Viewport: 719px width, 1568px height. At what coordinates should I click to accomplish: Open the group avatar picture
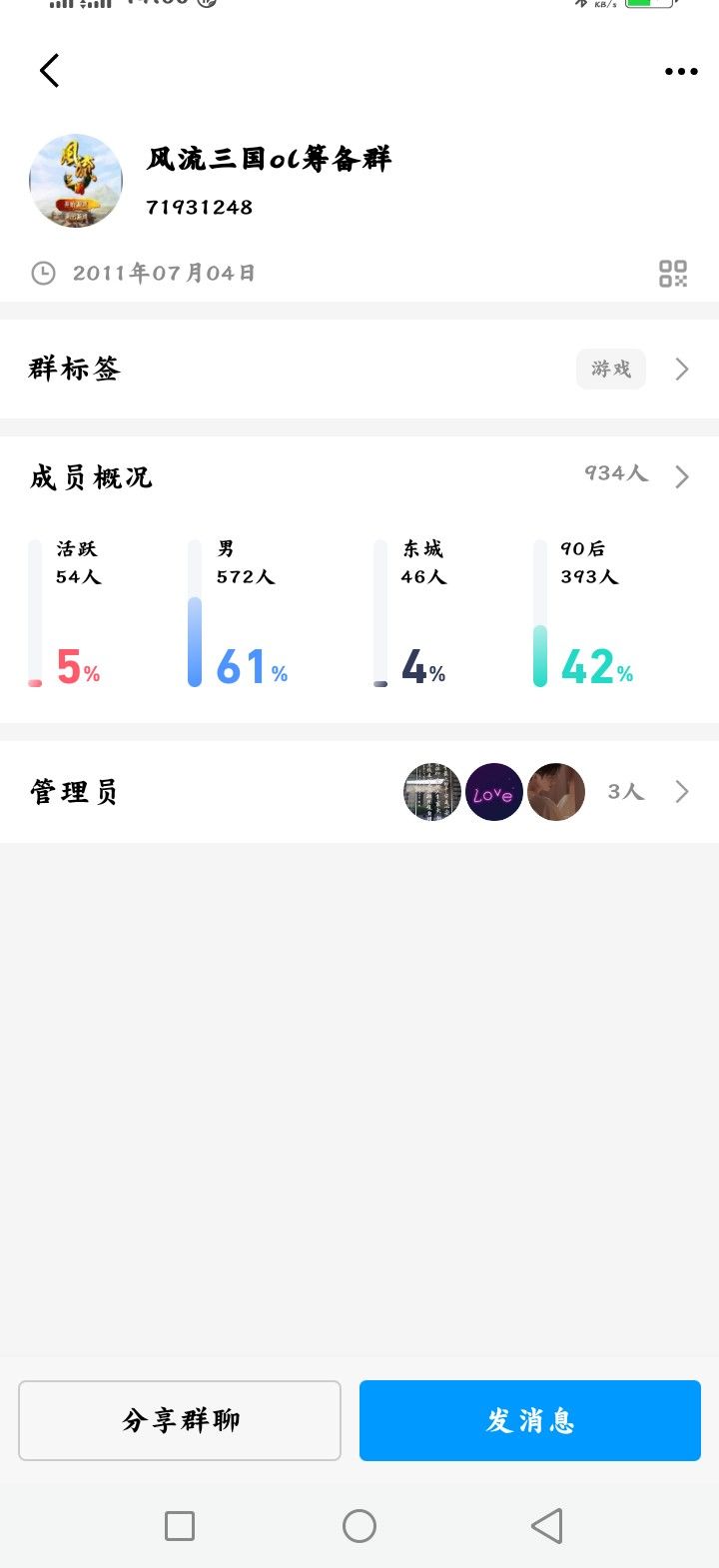[x=76, y=181]
